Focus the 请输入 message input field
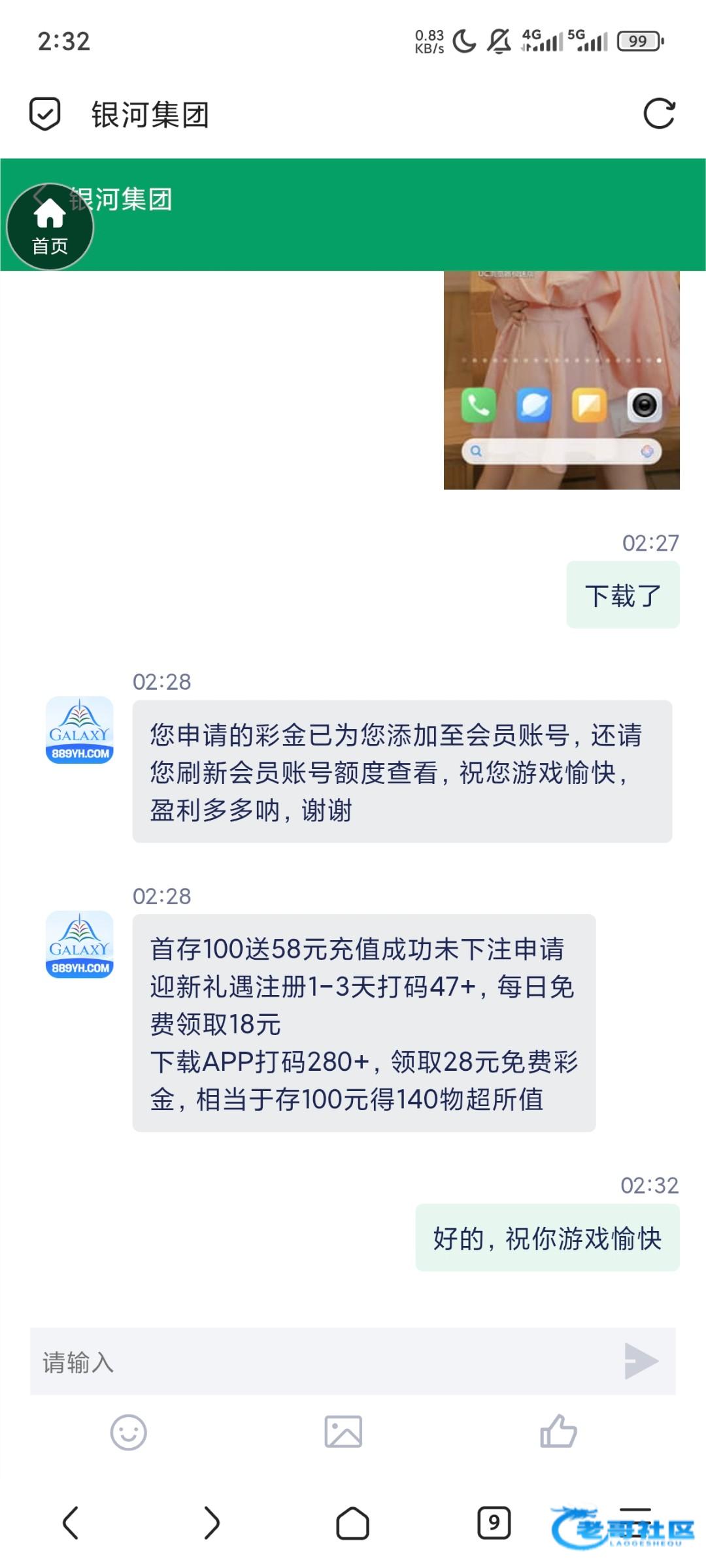The height and width of the screenshot is (1568, 706). 320,1362
